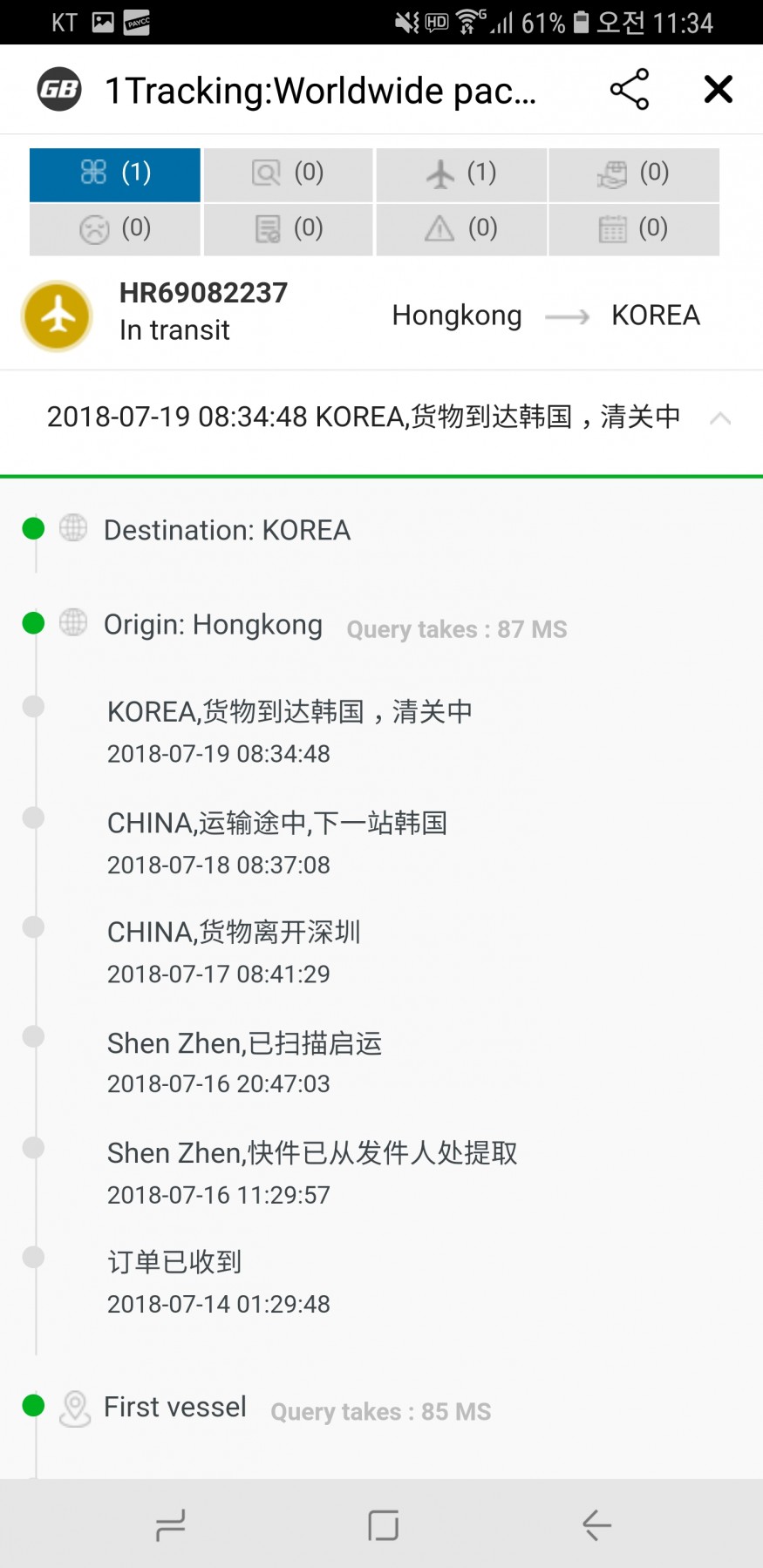Show in-transit packages with airplane tab
Viewport: 763px width, 1568px height.
click(460, 173)
